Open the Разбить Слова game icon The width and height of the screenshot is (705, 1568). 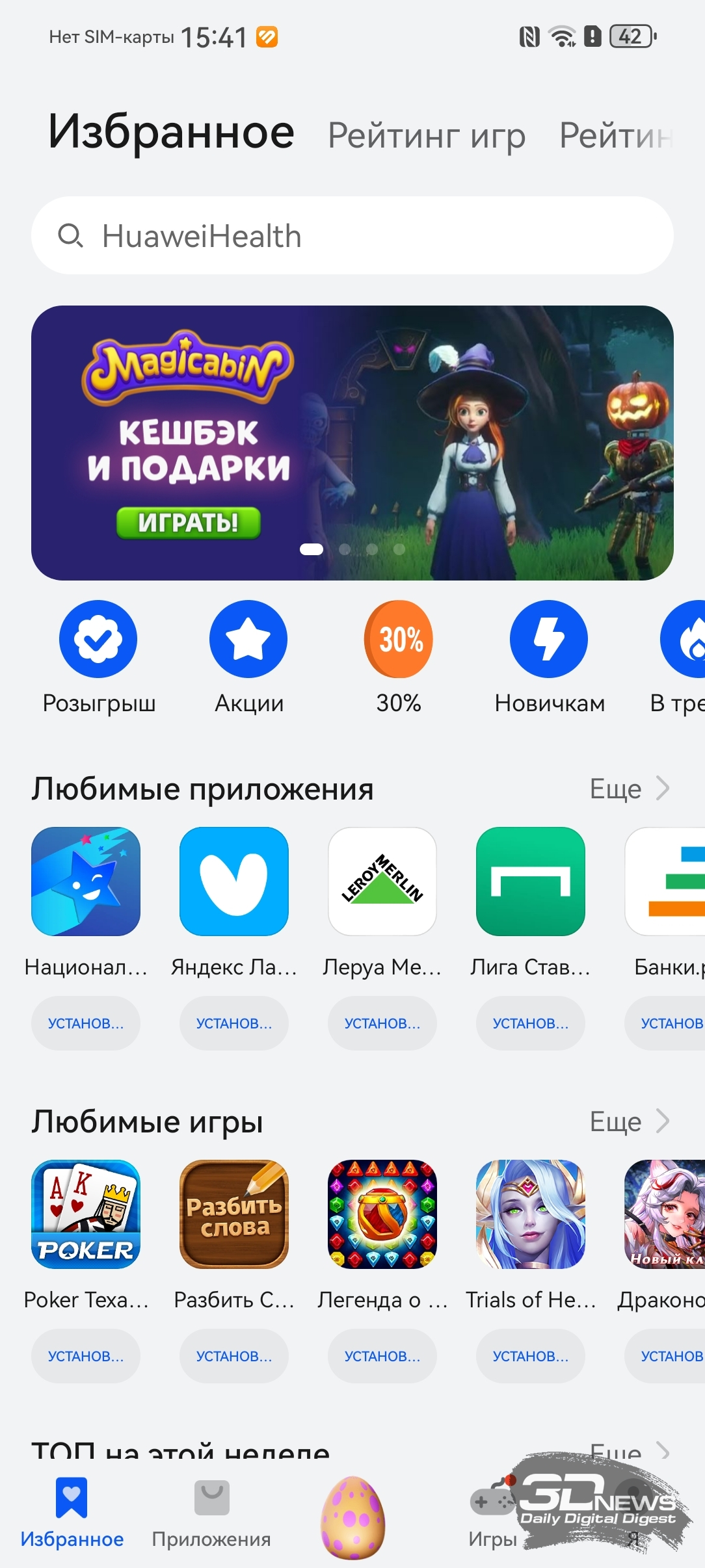(x=234, y=1214)
